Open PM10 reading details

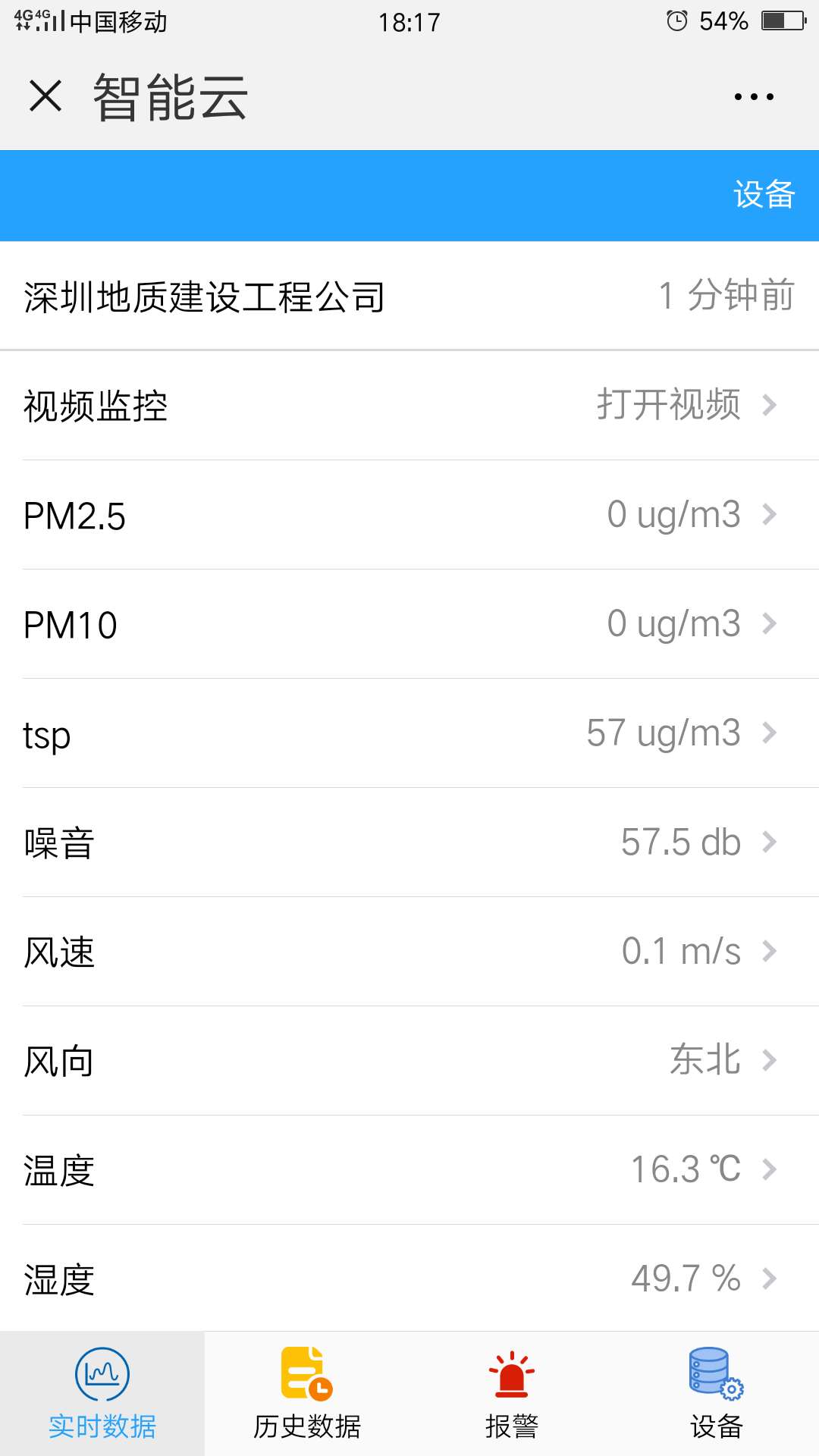[409, 624]
